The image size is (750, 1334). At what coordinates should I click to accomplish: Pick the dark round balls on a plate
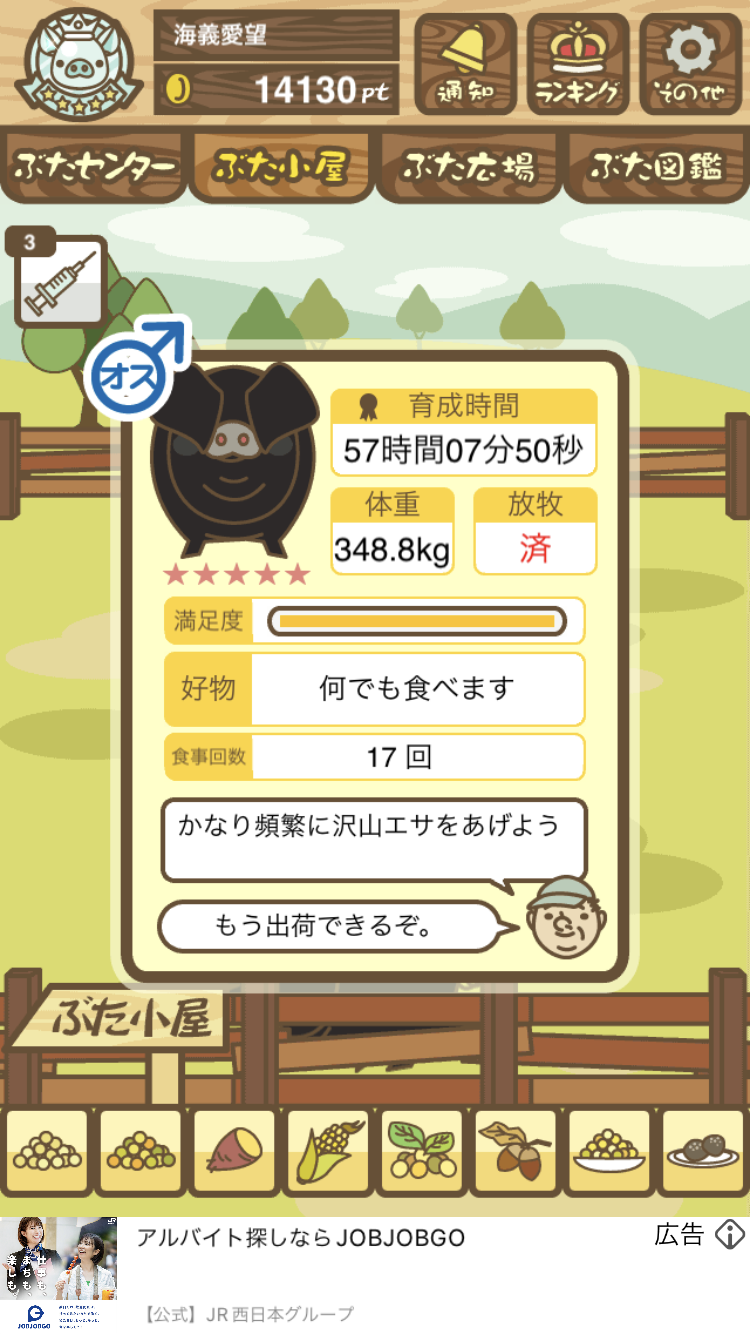point(704,1152)
